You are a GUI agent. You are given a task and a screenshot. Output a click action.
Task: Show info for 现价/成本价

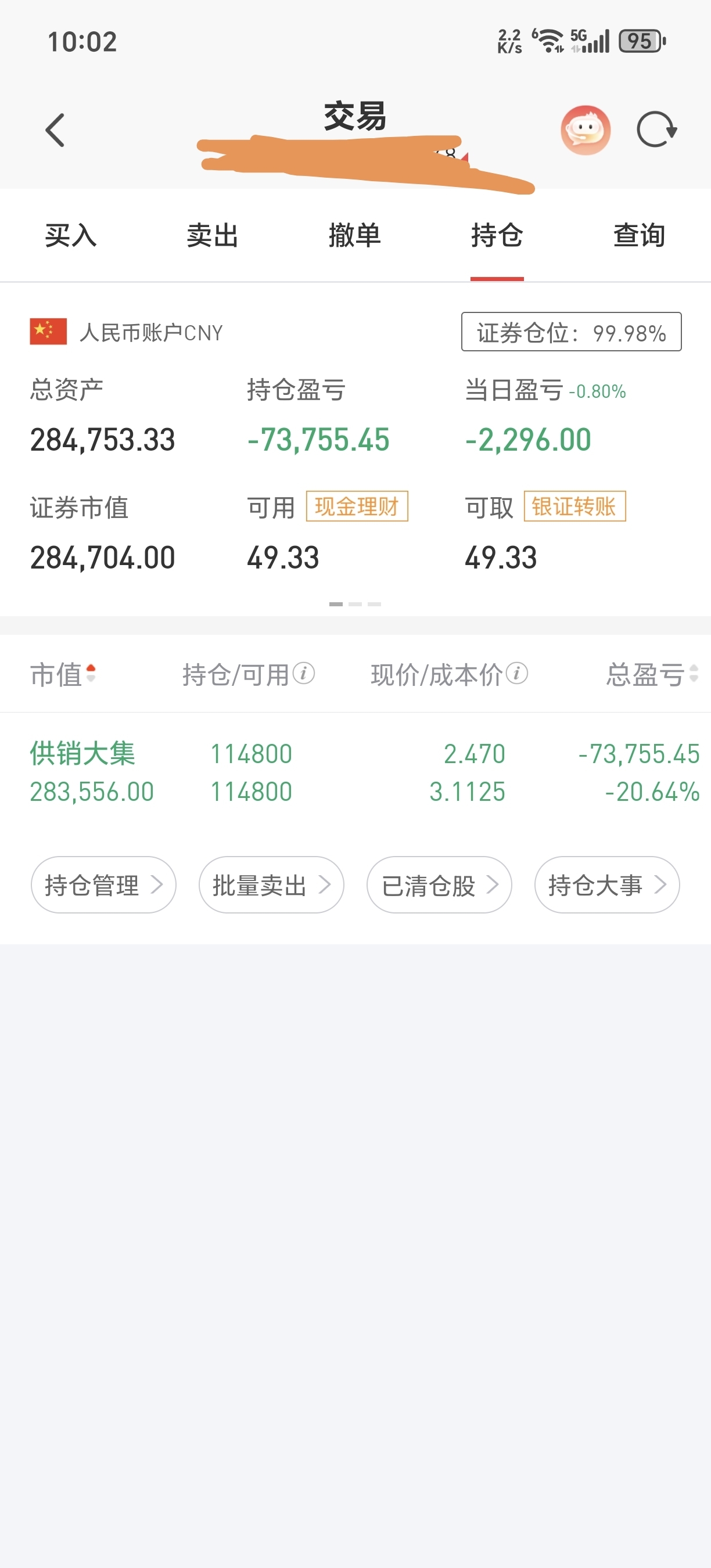coord(517,674)
